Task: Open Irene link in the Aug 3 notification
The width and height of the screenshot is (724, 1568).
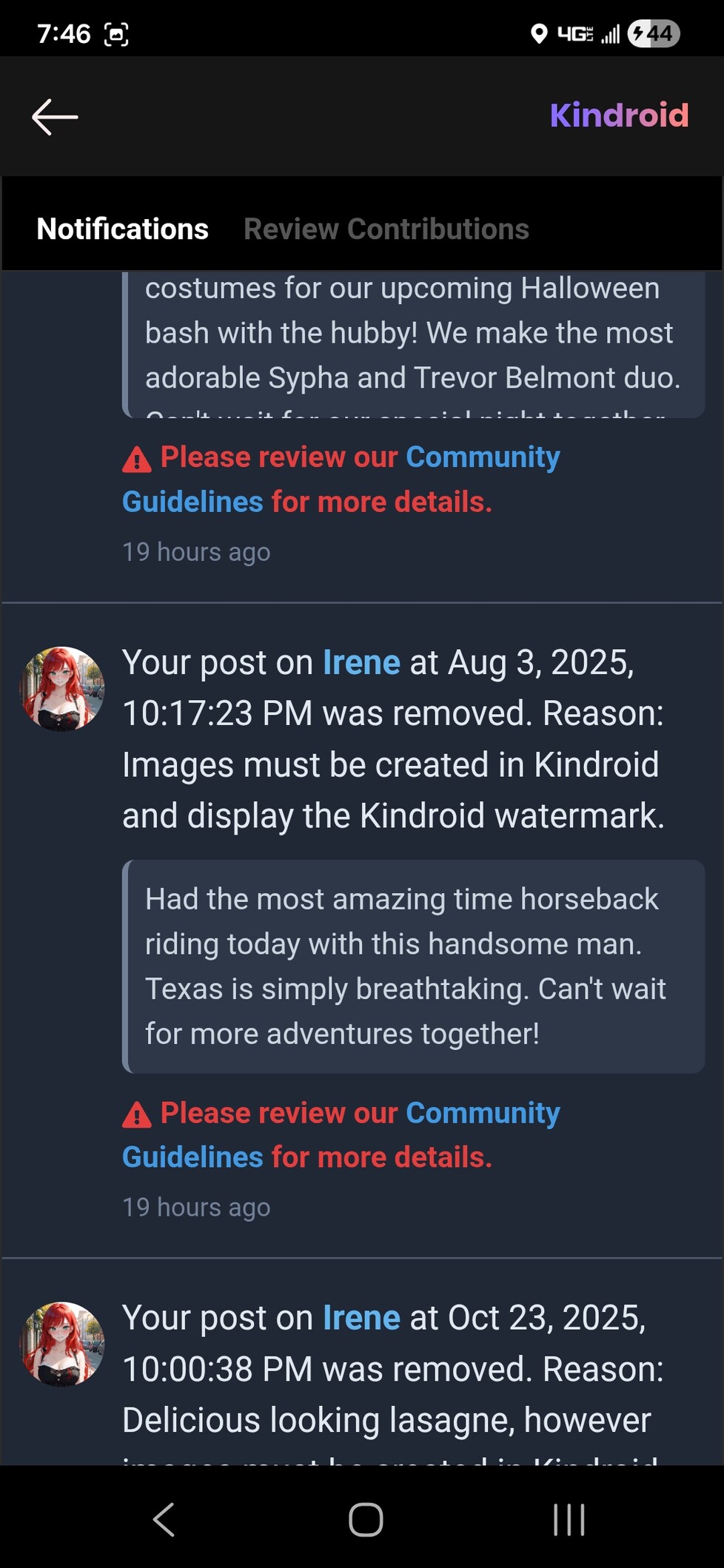Action: click(361, 662)
